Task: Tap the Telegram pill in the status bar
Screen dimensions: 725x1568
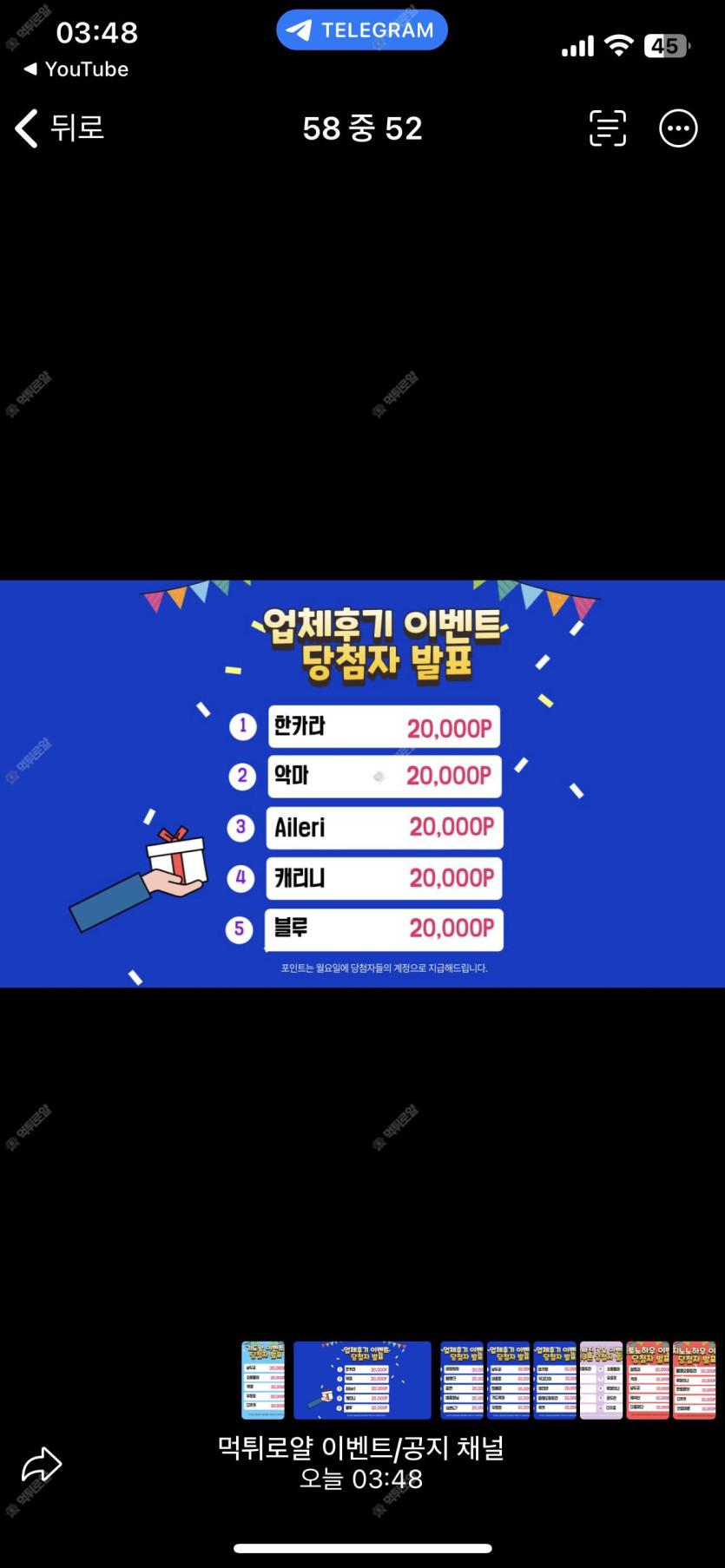Action: click(362, 30)
